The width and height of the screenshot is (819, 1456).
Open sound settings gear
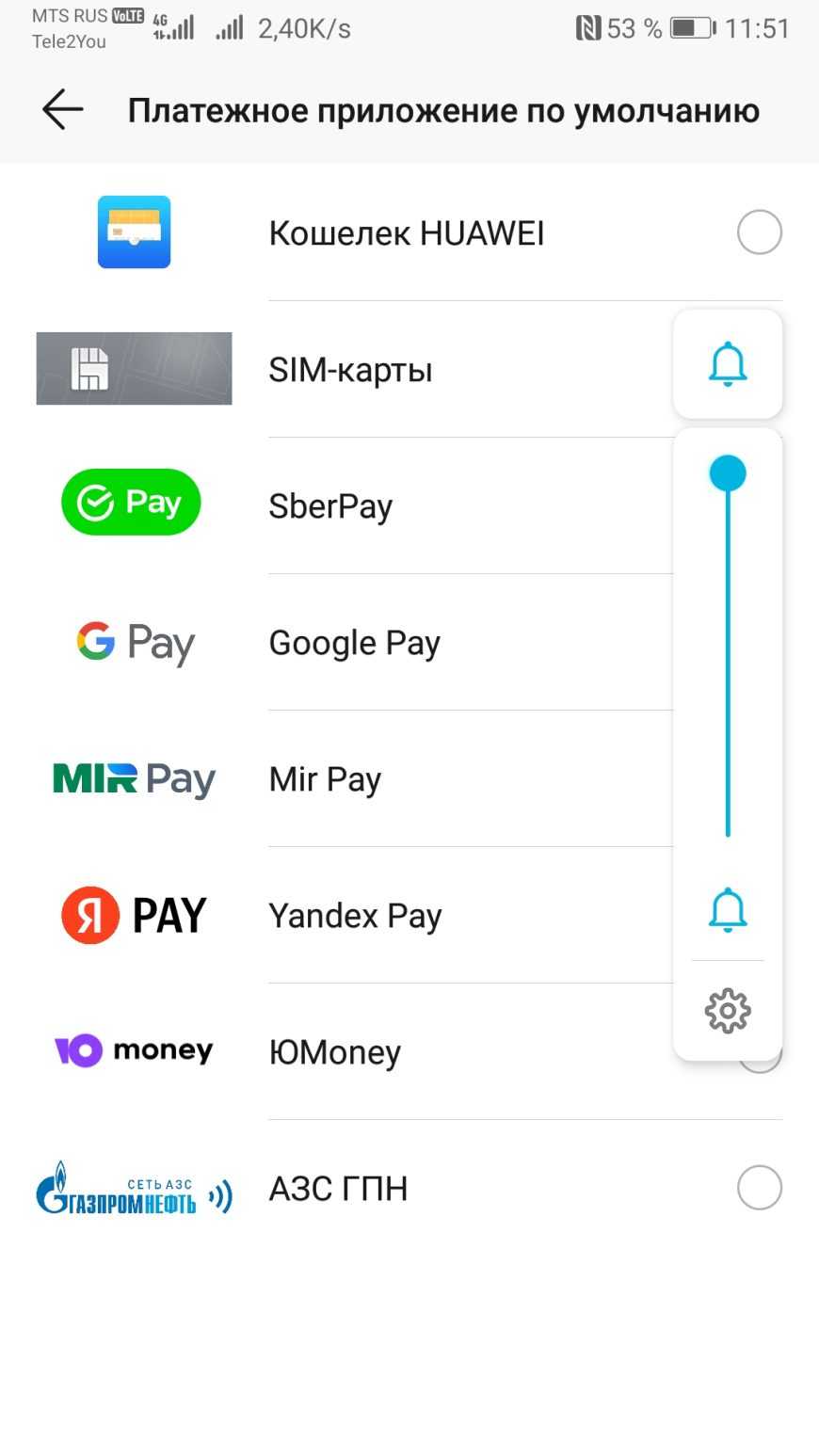(x=728, y=1011)
